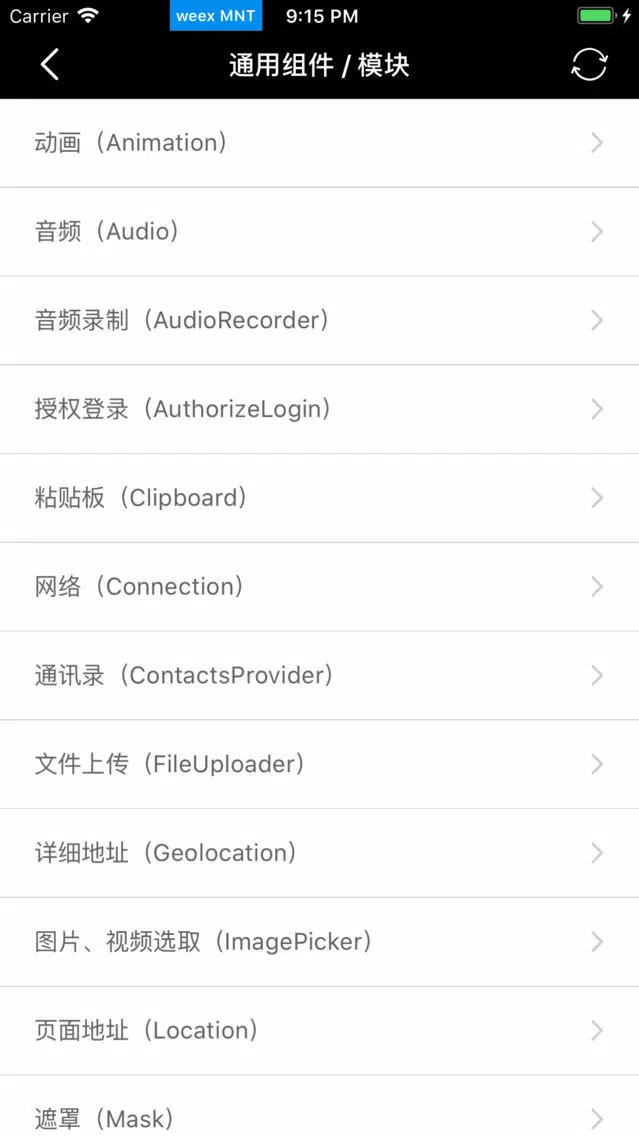Screen dimensions: 639x1136
Task: Select 详细地址 (Geolocation)
Action: (320, 853)
